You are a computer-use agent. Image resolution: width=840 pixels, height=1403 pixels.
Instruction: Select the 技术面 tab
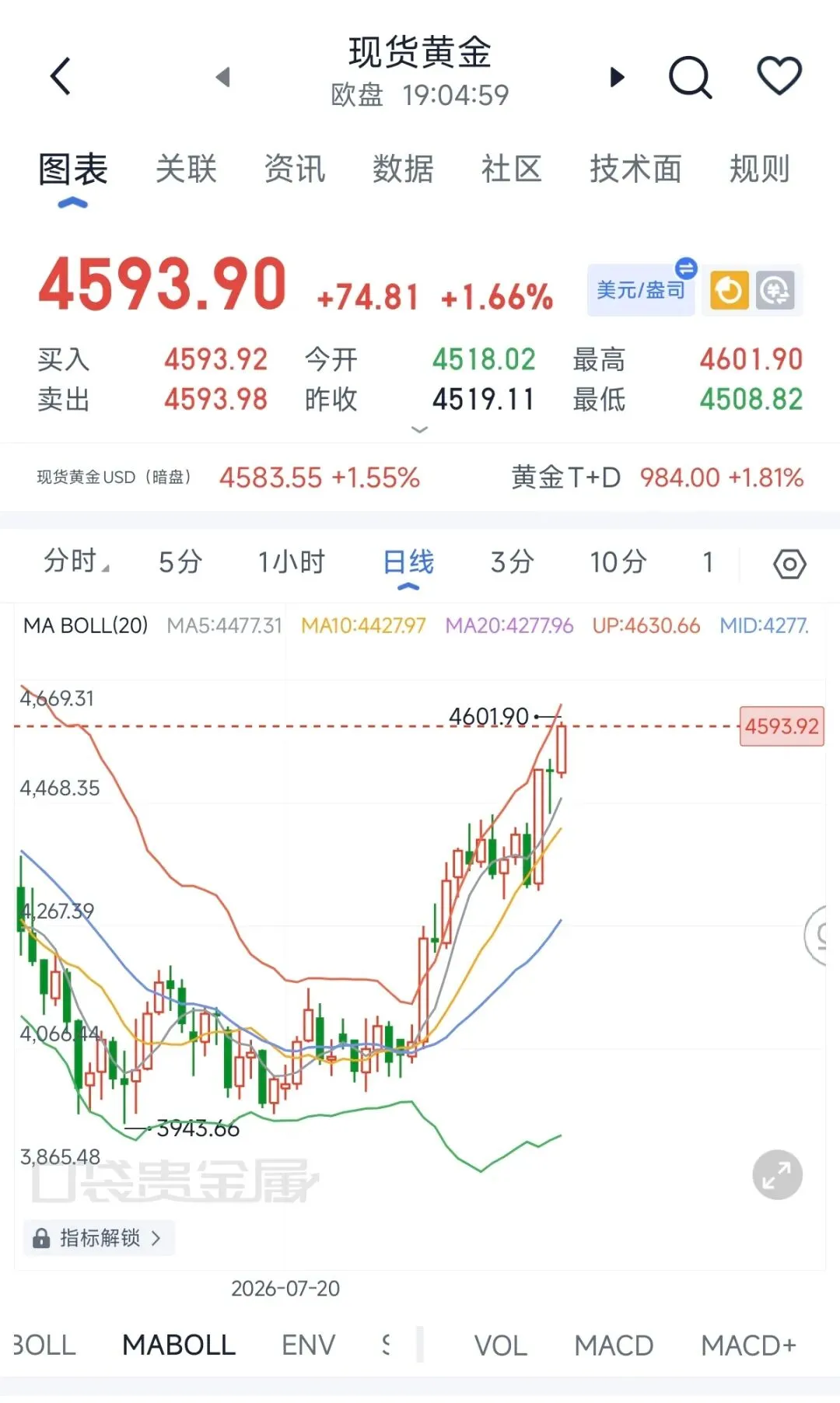tap(635, 169)
